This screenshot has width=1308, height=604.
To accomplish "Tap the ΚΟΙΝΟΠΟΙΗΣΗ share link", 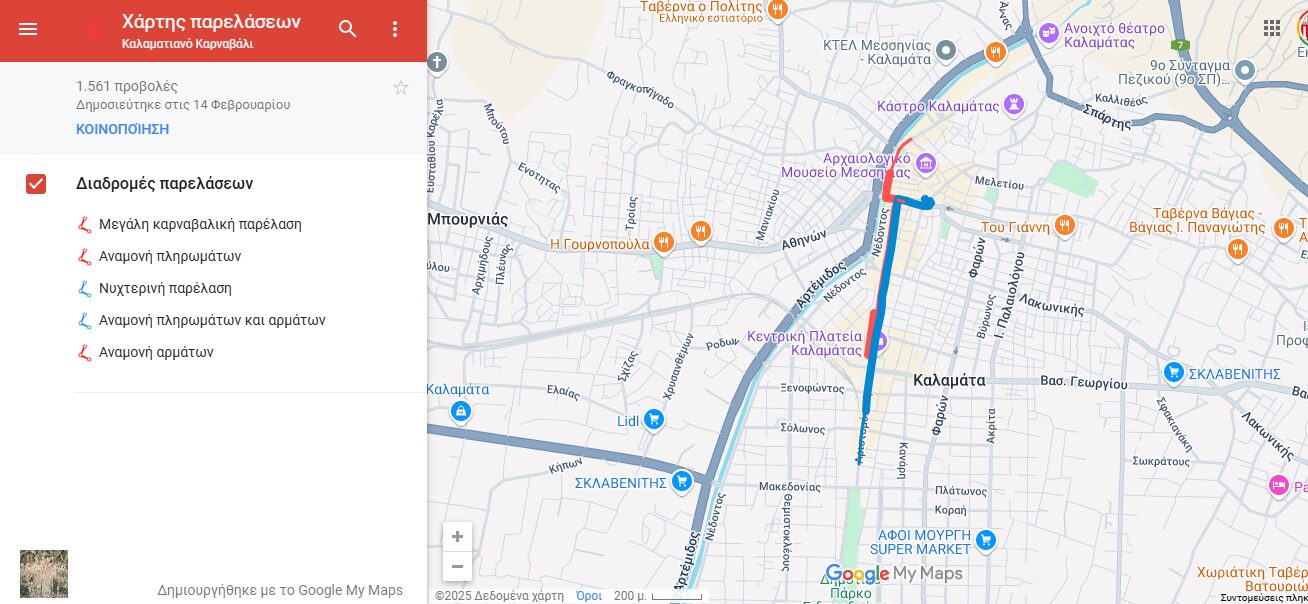I will [122, 129].
